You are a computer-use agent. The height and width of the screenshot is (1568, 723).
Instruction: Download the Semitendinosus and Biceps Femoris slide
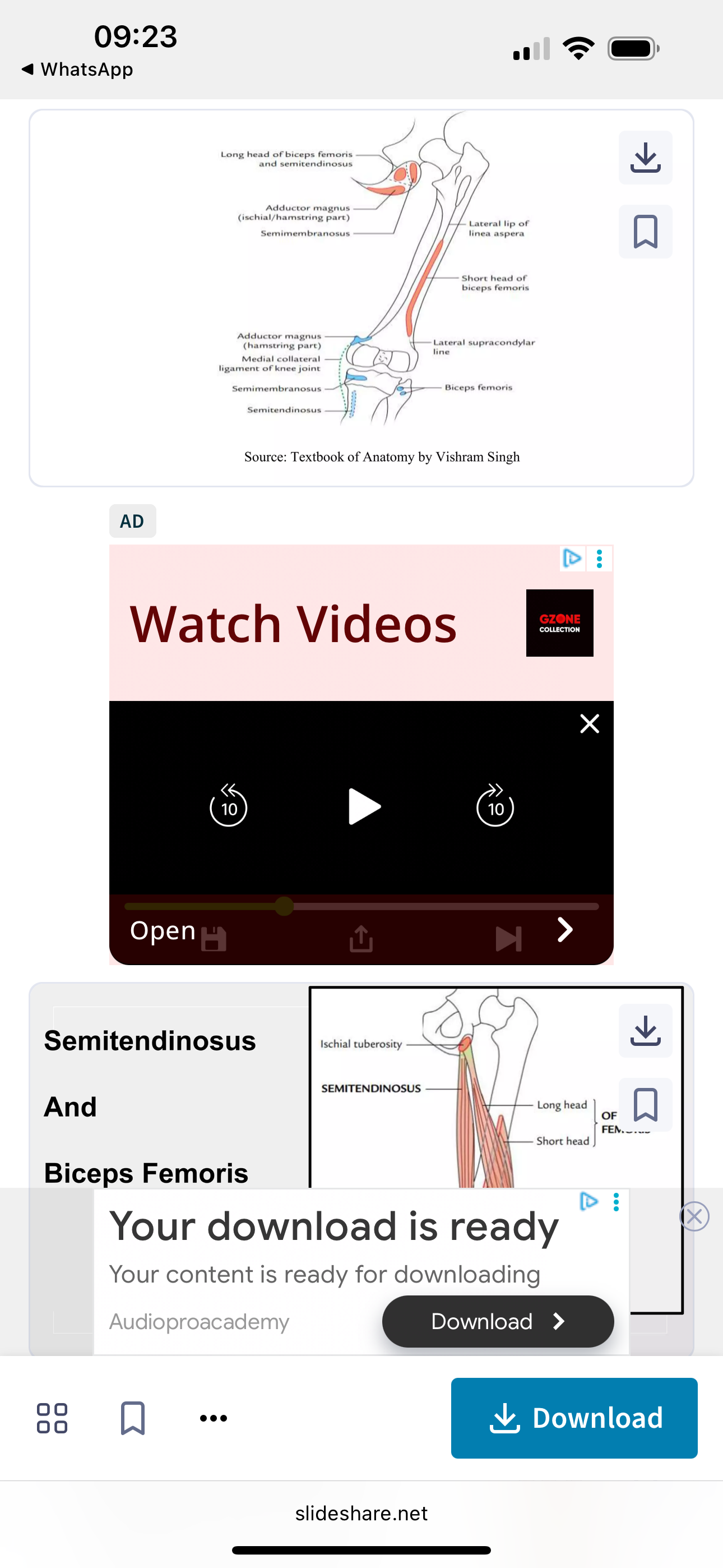pos(645,1031)
